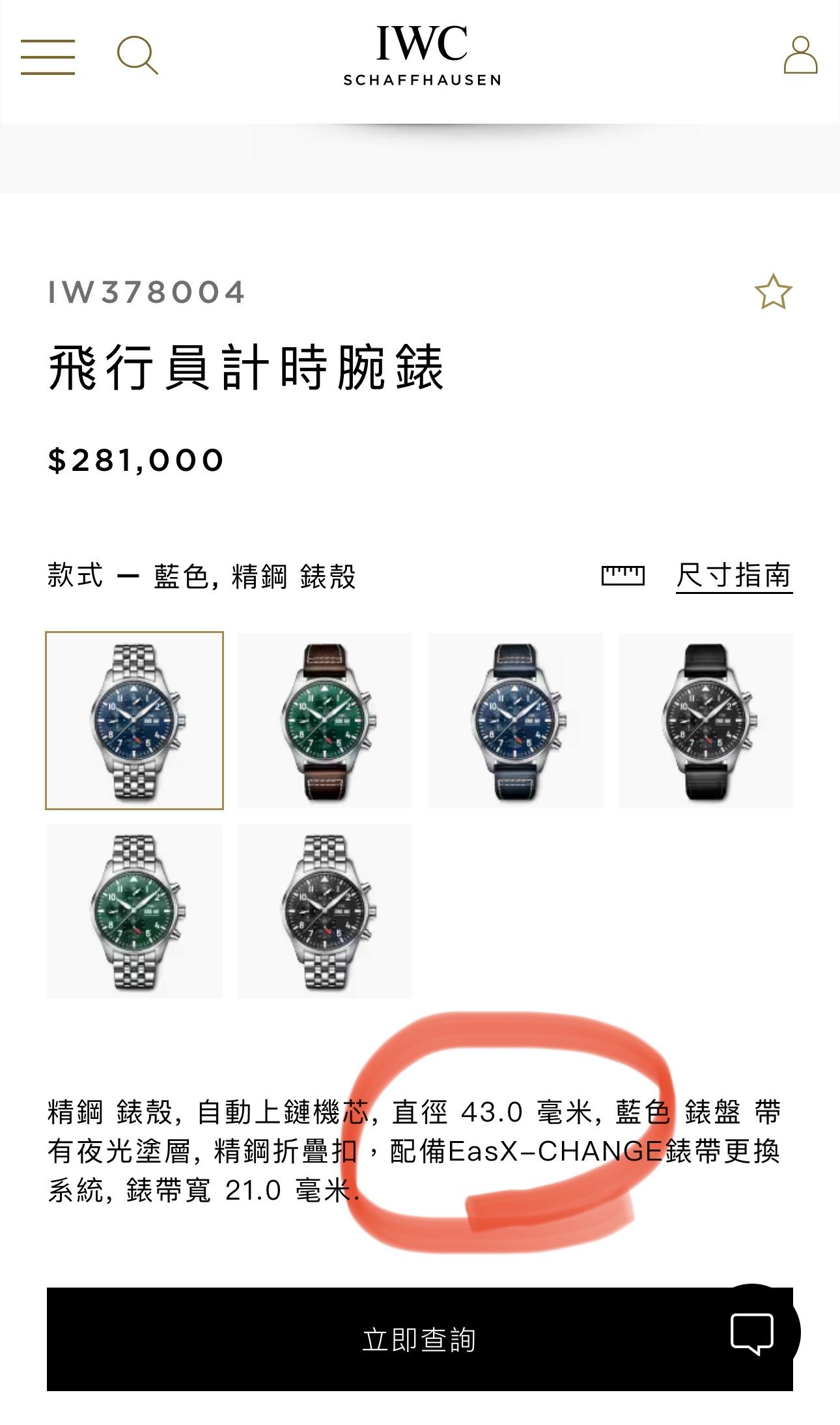840x1425 pixels.
Task: Add watch to wishlist with star icon
Action: 773,292
